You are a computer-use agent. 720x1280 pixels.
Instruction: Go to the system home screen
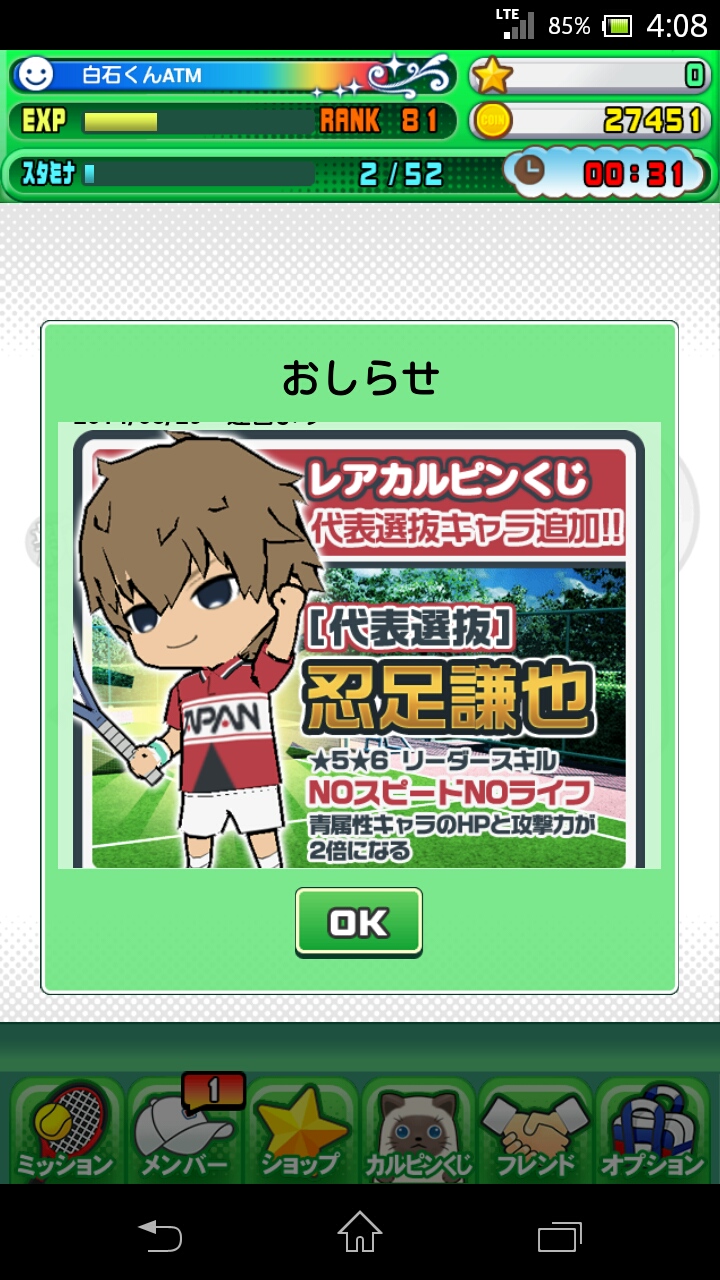click(360, 1235)
